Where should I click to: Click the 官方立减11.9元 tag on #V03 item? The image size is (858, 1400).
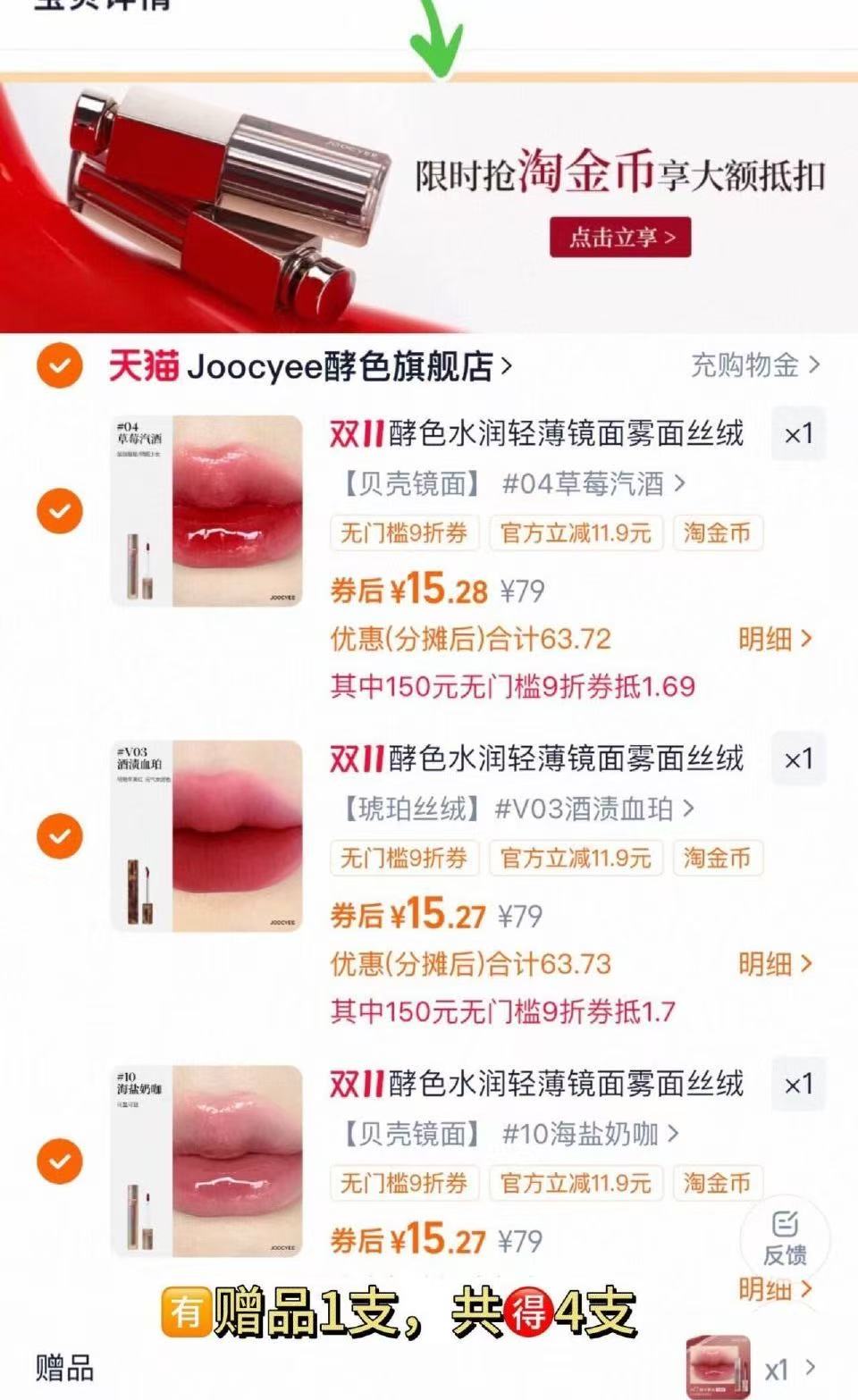[576, 859]
